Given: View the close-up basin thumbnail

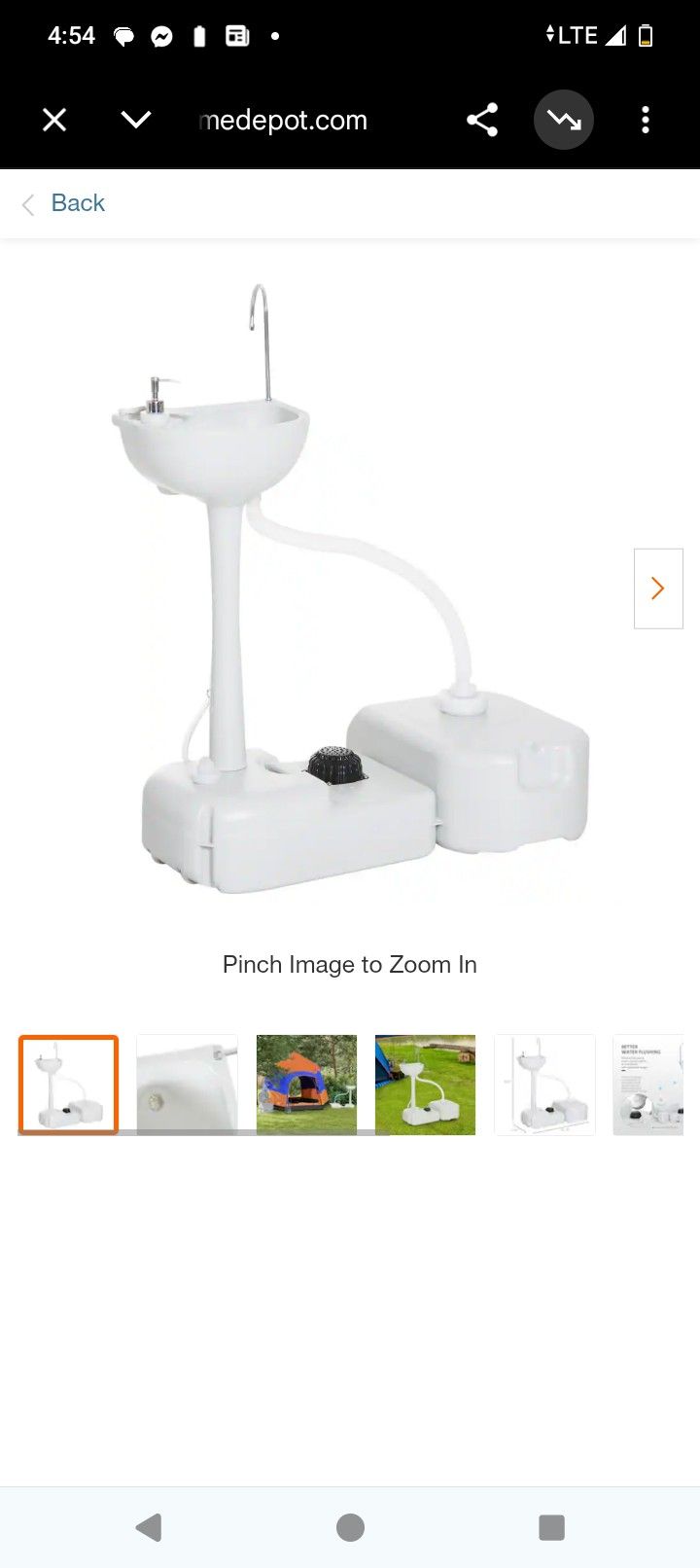Looking at the screenshot, I should point(188,1085).
